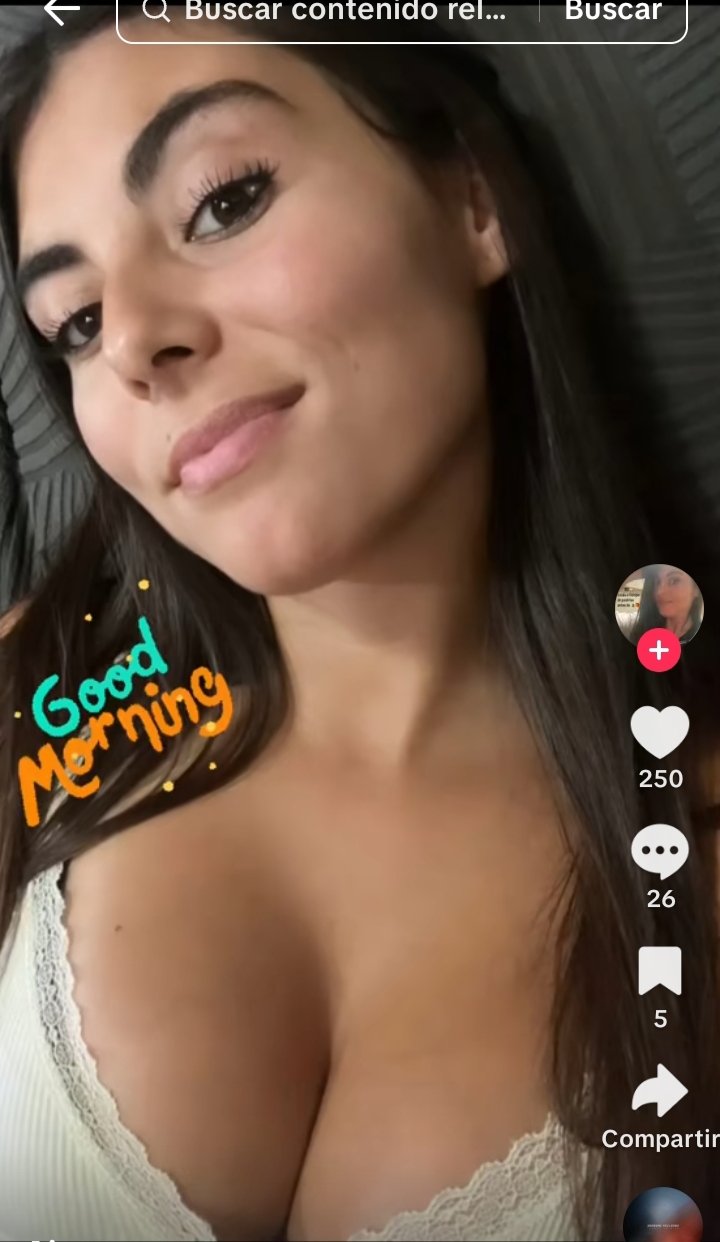Share the video via Compartir arrow
This screenshot has width=720, height=1242.
pyautogui.click(x=660, y=1092)
